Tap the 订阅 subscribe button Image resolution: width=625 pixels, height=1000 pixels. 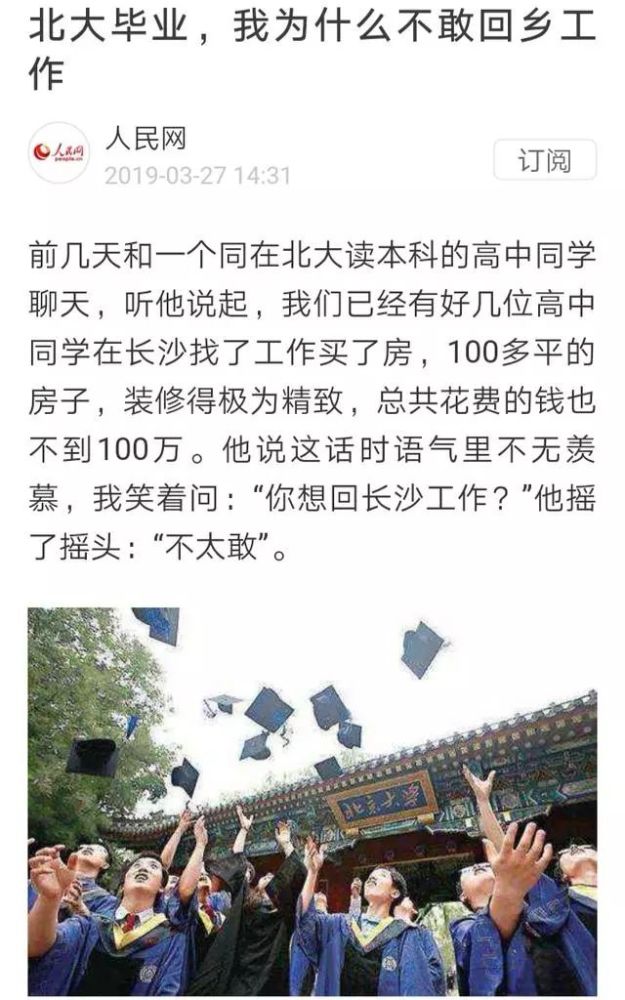(x=545, y=160)
